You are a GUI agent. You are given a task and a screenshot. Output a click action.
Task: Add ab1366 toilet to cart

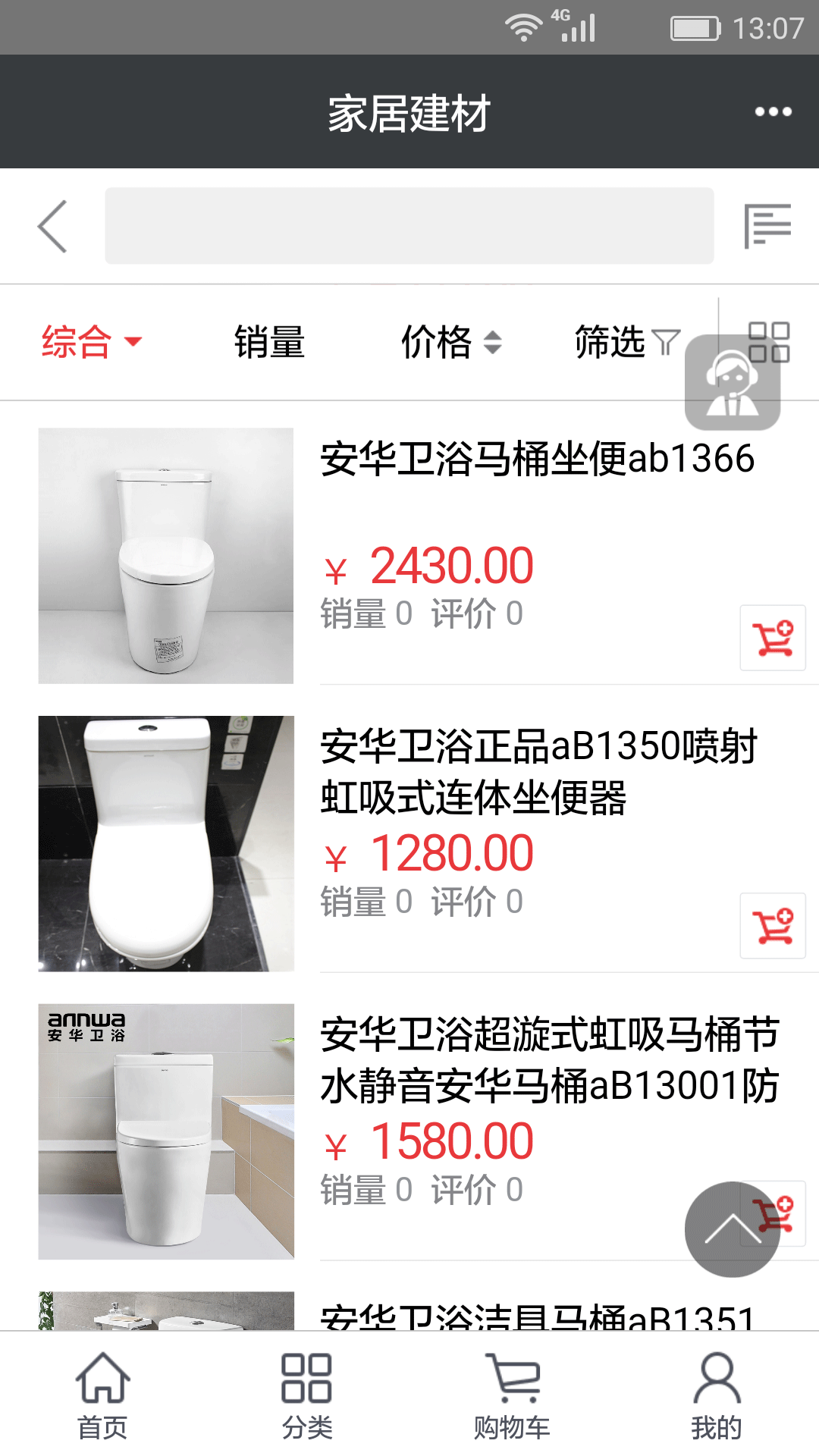click(773, 638)
